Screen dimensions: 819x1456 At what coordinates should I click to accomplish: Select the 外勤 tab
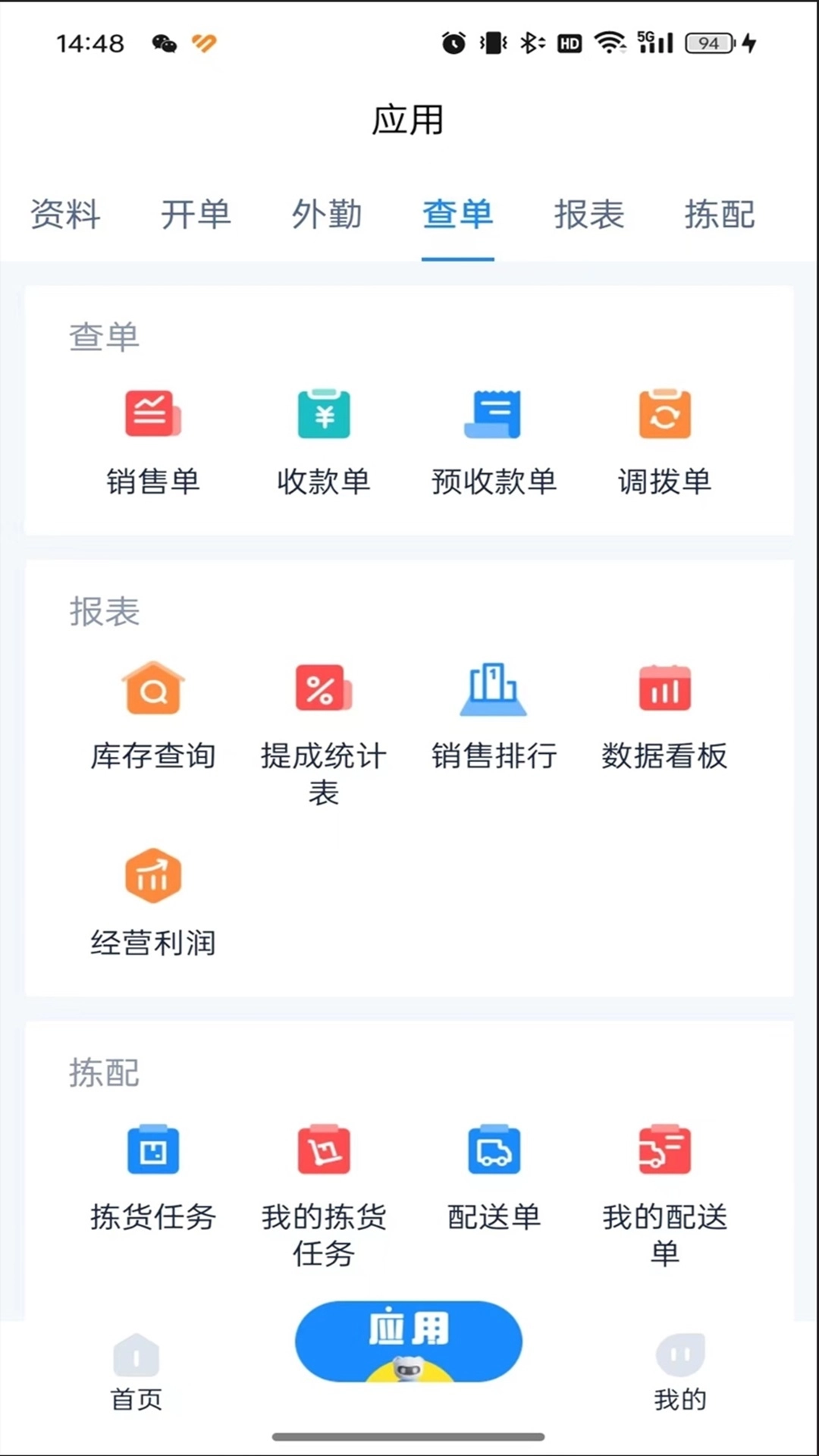(326, 215)
